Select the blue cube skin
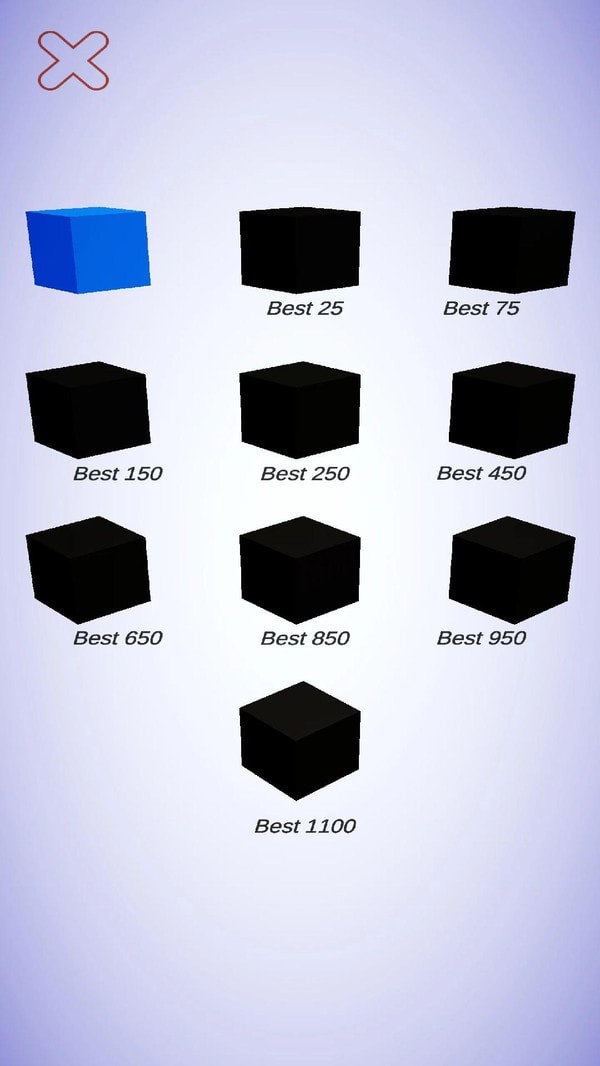This screenshot has height=1066, width=600. pos(88,250)
